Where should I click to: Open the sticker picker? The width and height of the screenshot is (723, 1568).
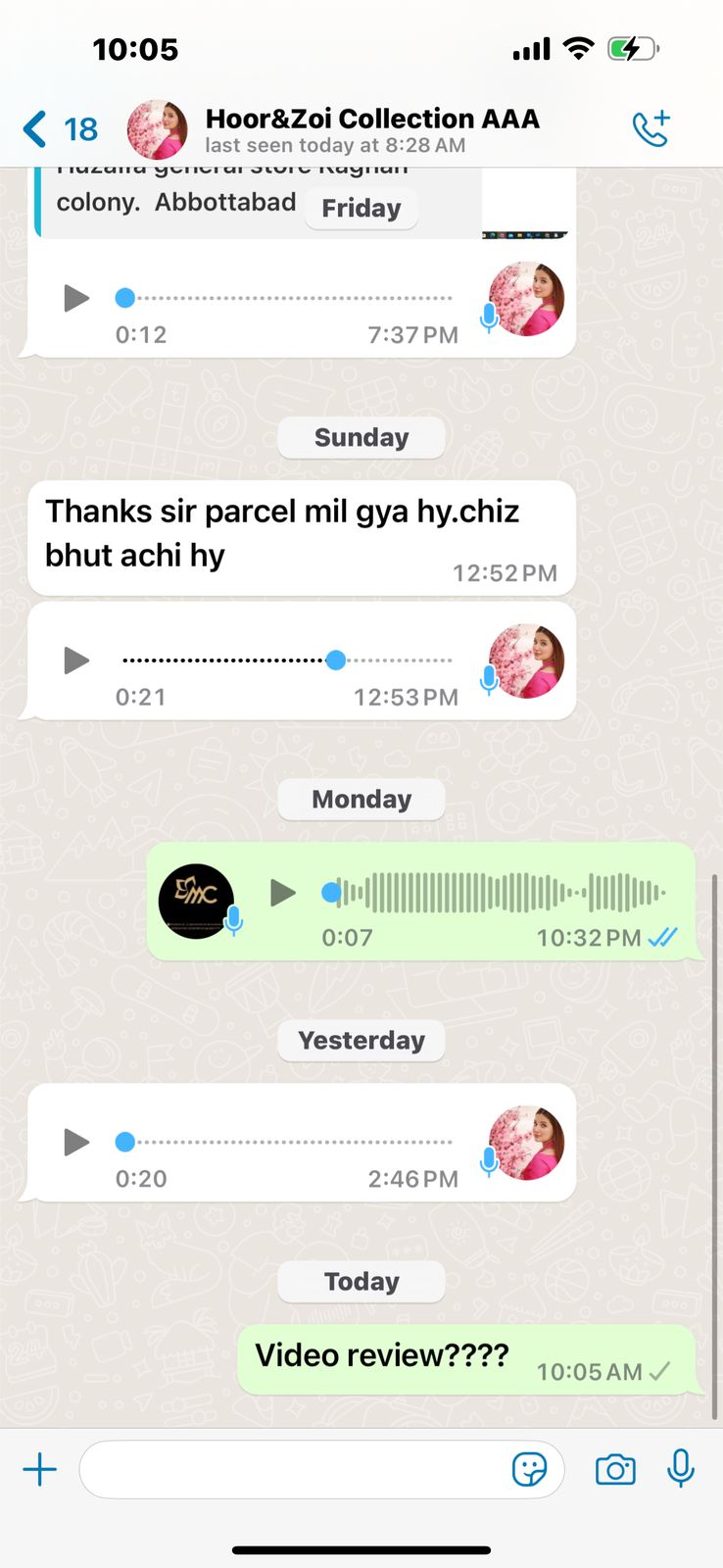(x=529, y=1470)
